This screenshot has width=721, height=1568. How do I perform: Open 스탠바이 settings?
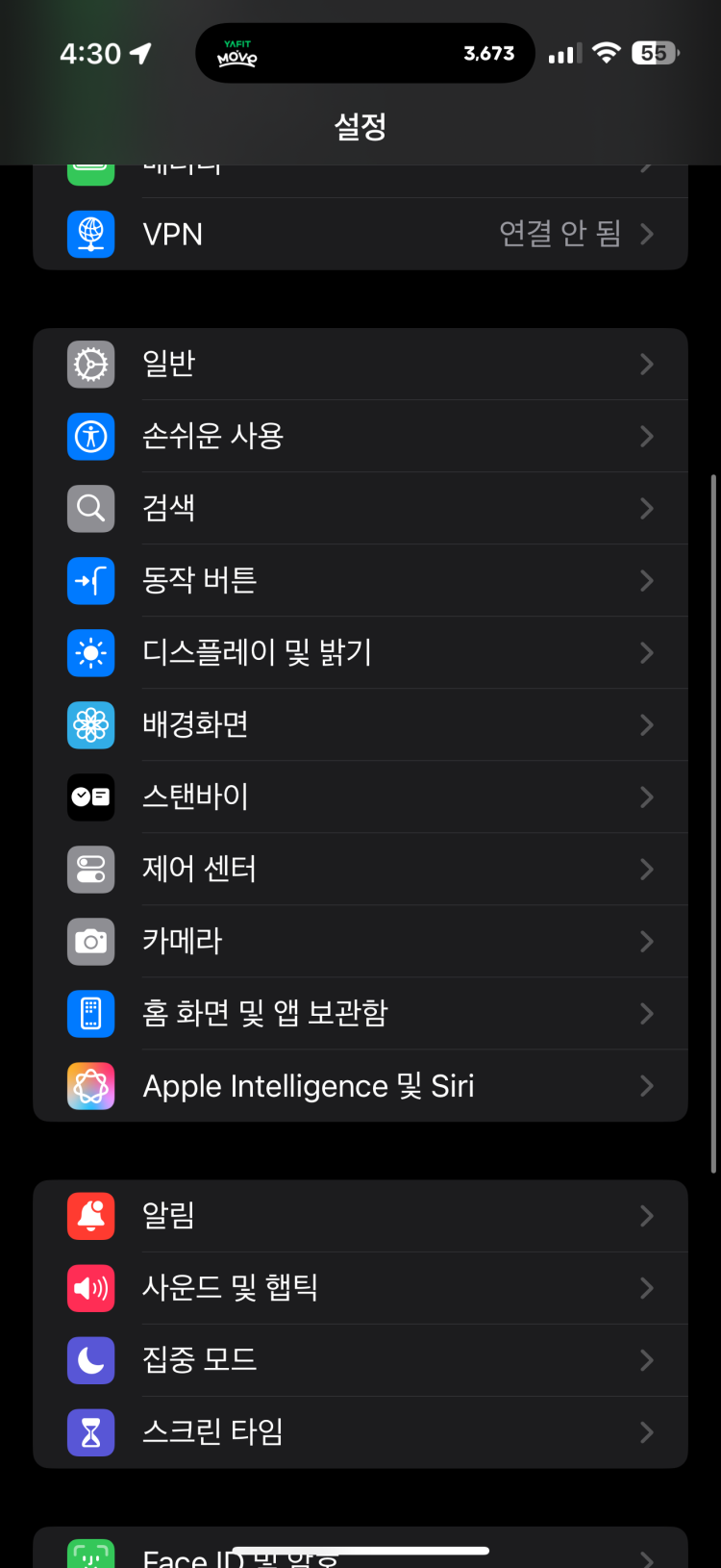click(360, 797)
